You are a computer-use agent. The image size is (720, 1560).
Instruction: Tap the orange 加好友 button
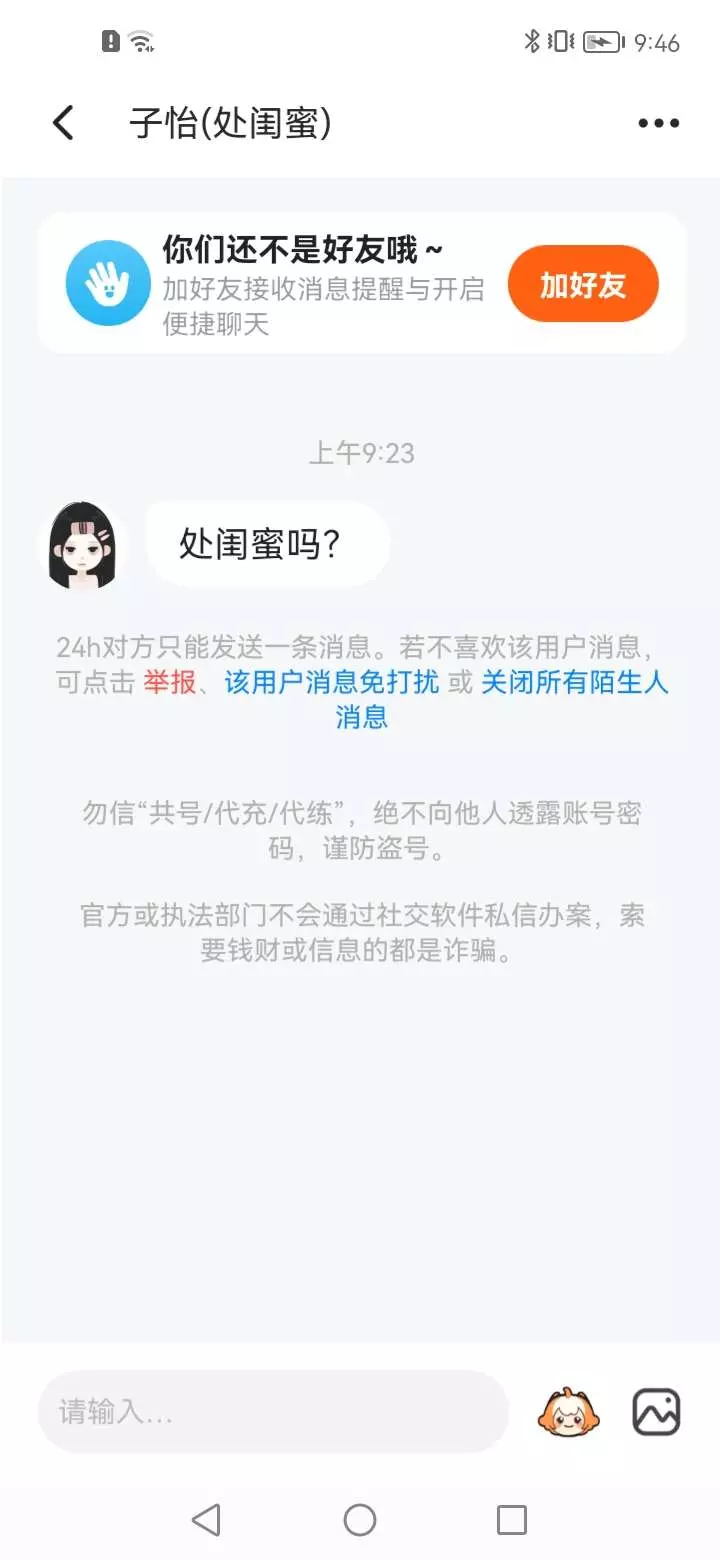point(583,284)
